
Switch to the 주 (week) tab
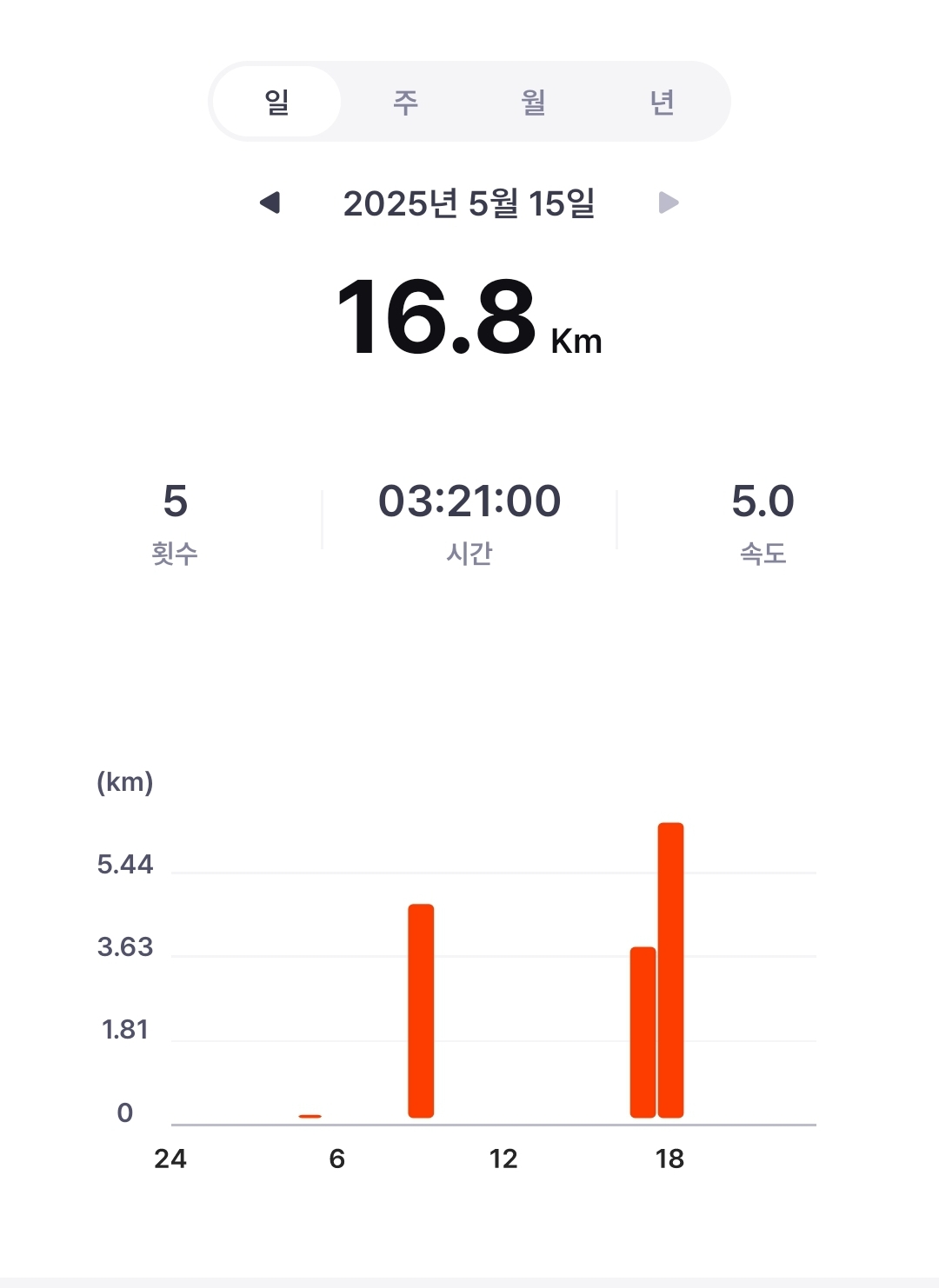click(x=405, y=103)
